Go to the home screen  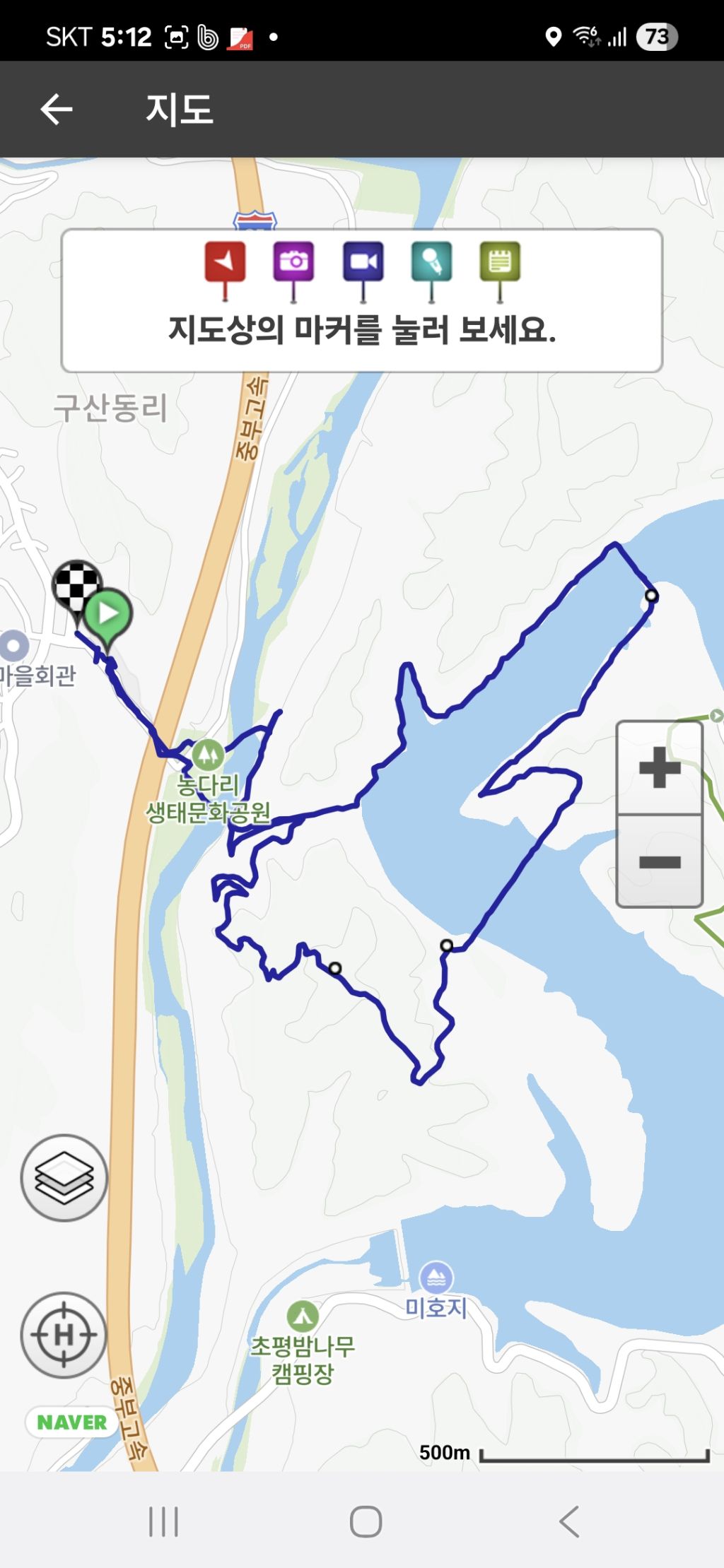click(x=366, y=1521)
